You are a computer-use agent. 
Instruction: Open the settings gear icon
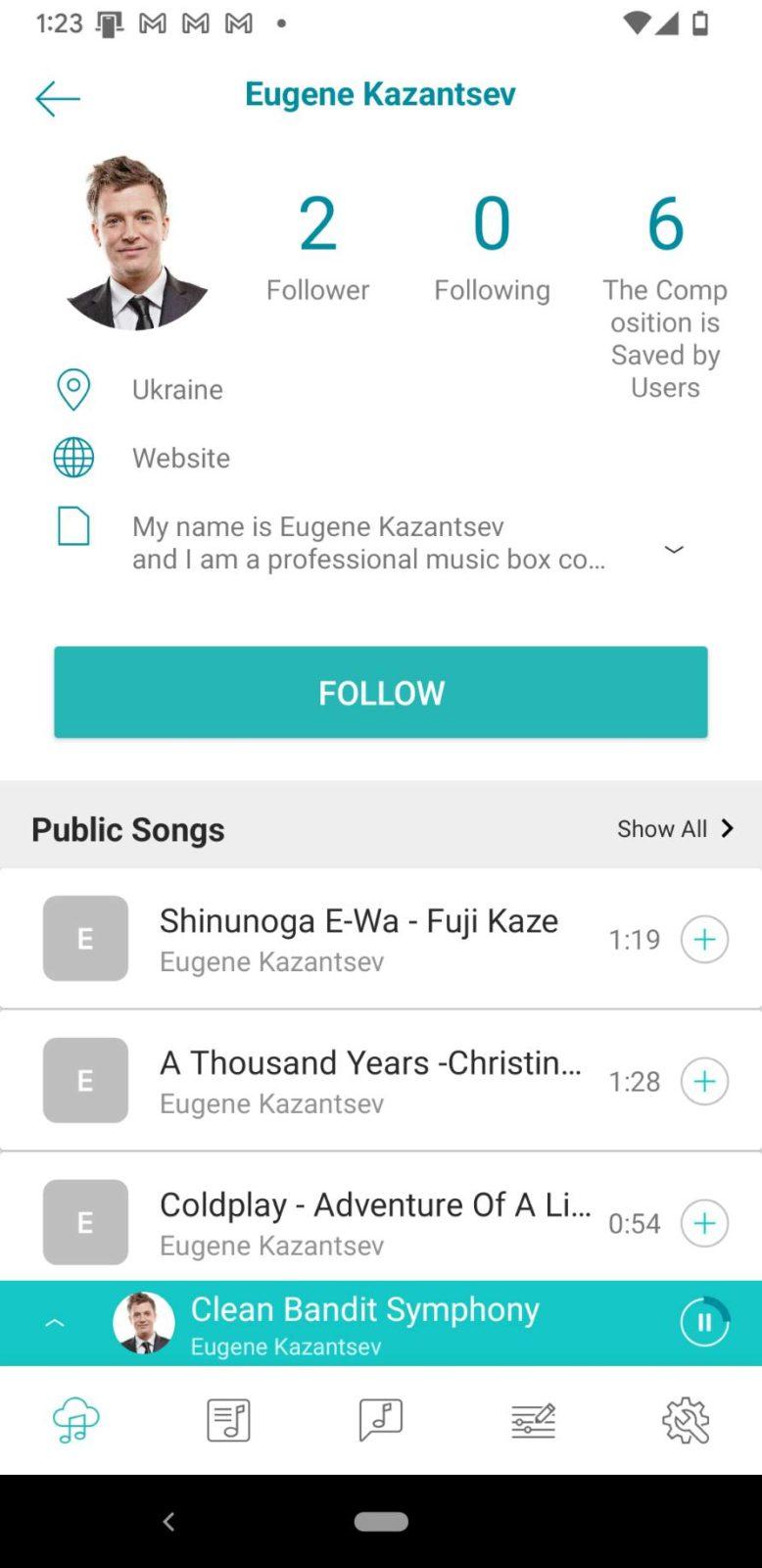pos(686,1420)
